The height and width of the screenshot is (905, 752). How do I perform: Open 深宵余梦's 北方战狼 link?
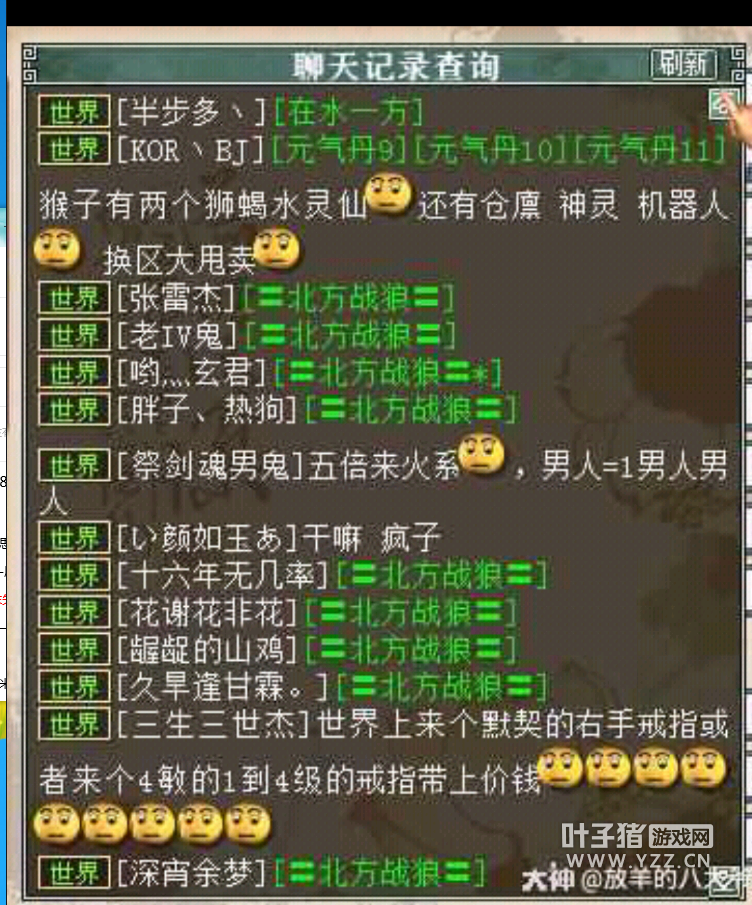380,871
